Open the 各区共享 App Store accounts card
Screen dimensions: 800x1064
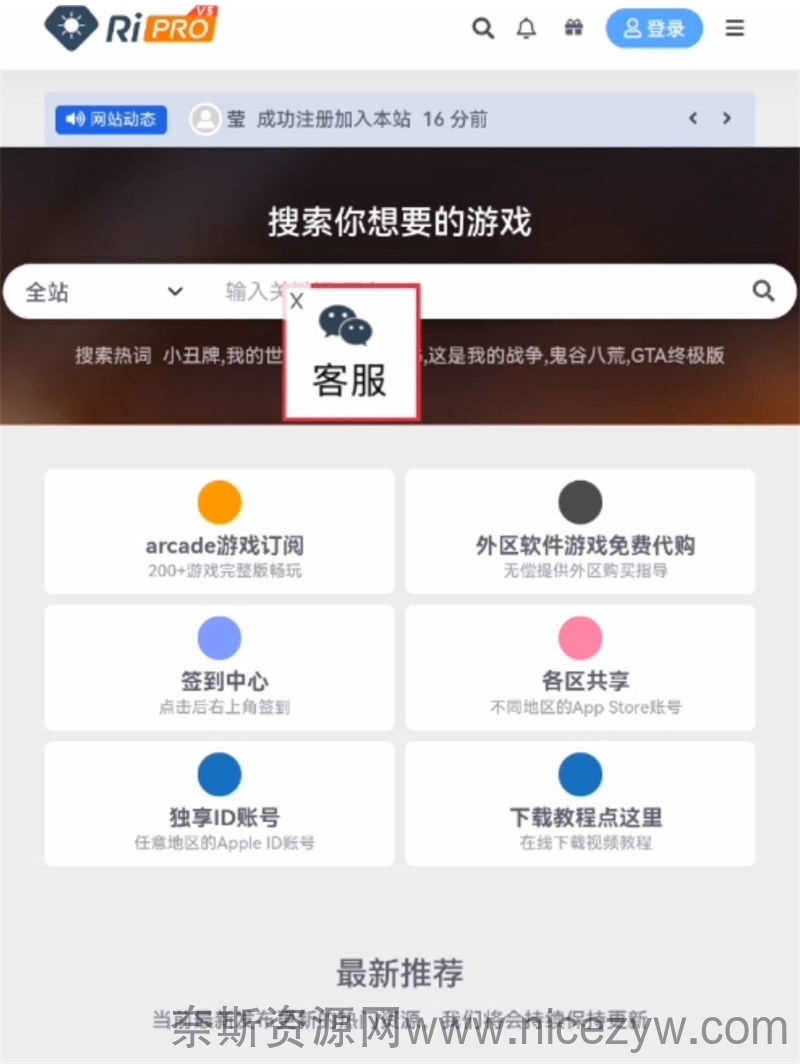pos(580,667)
